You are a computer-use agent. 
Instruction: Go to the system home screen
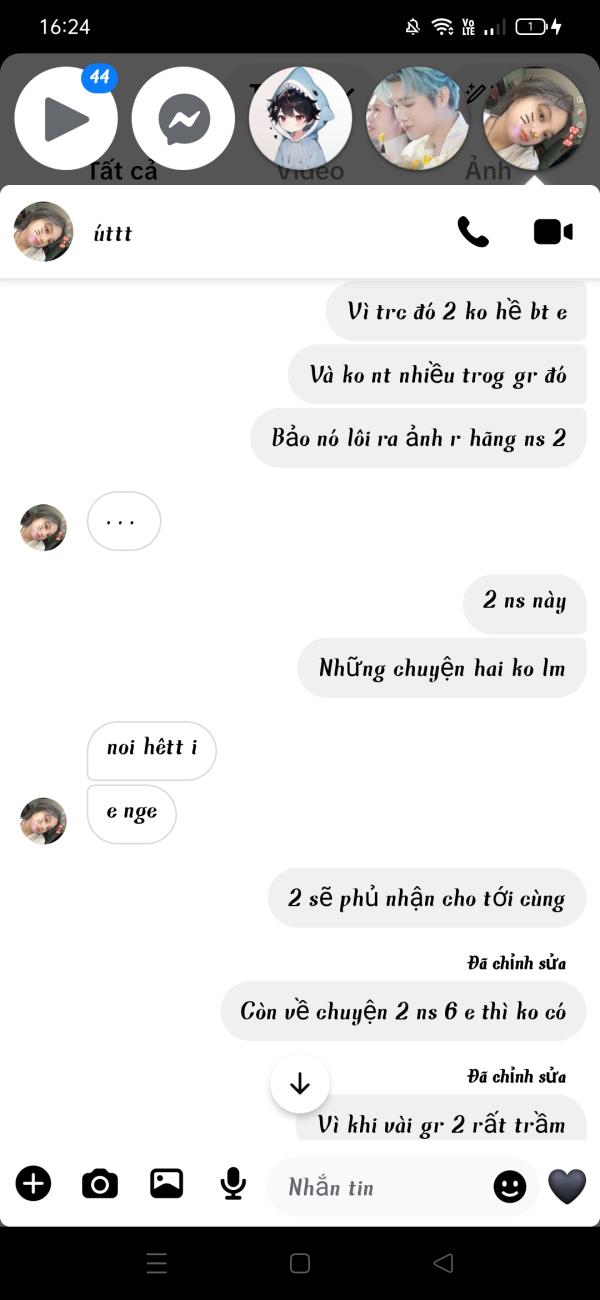300,1263
